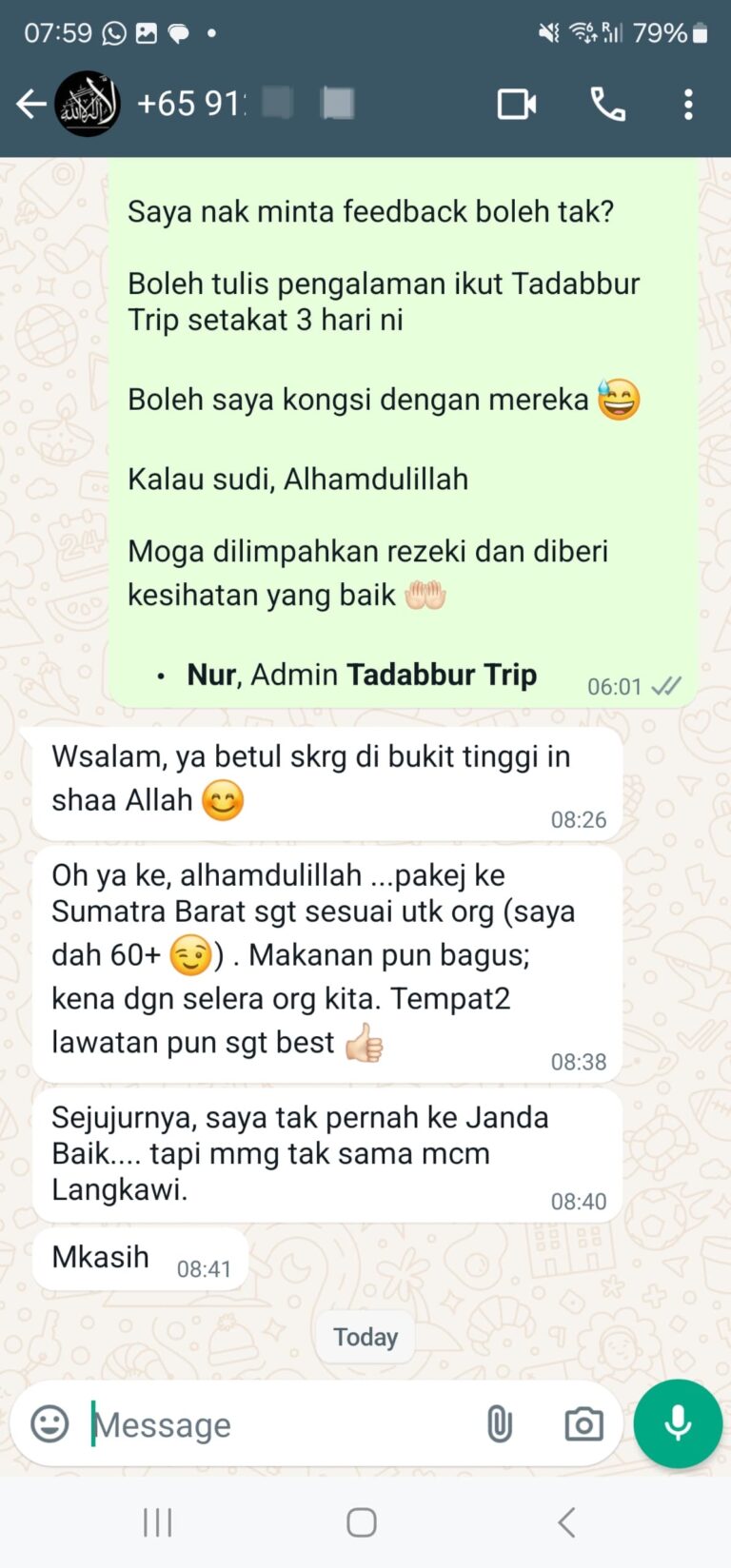Open the overflow menu
This screenshot has height=1568, width=731.
(x=688, y=104)
